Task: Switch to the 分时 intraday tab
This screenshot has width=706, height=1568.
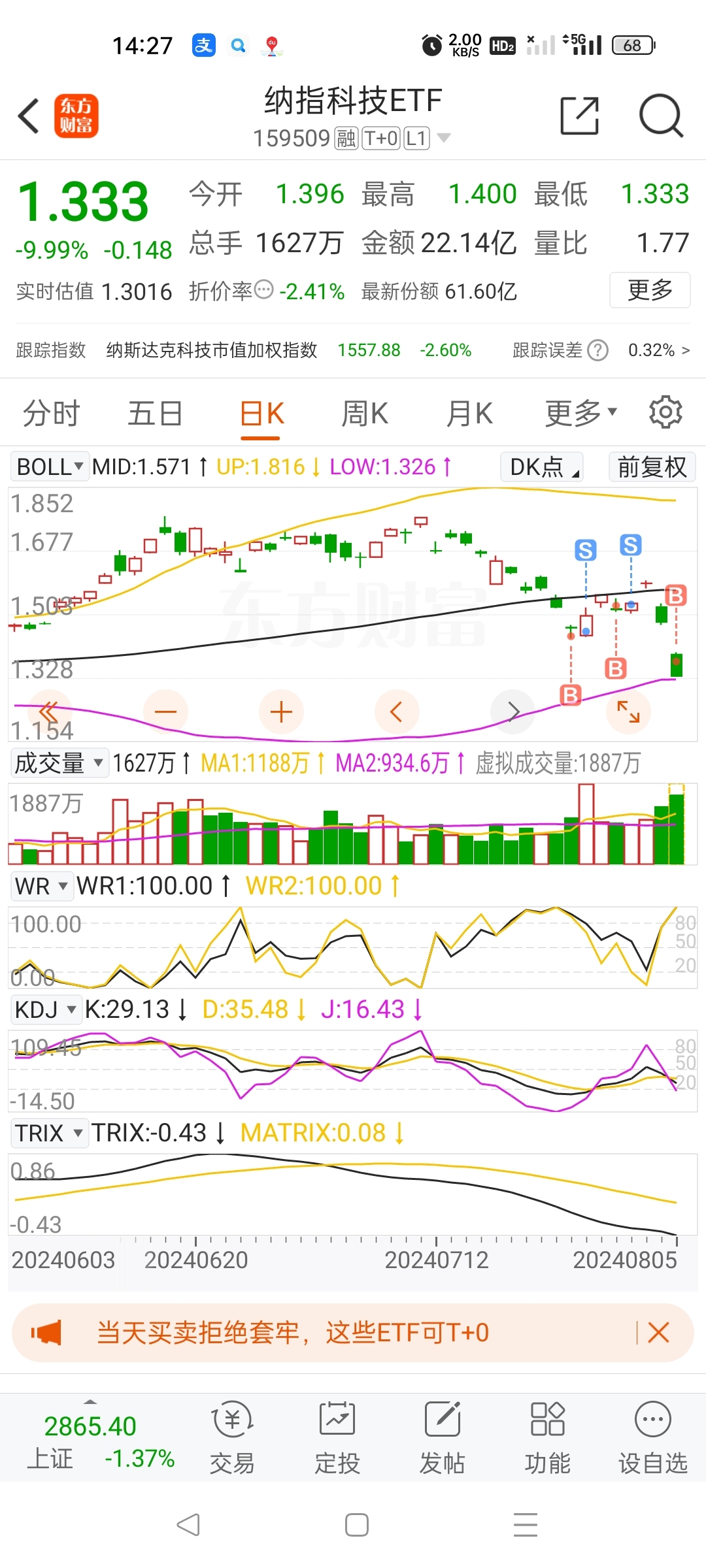Action: pyautogui.click(x=51, y=412)
